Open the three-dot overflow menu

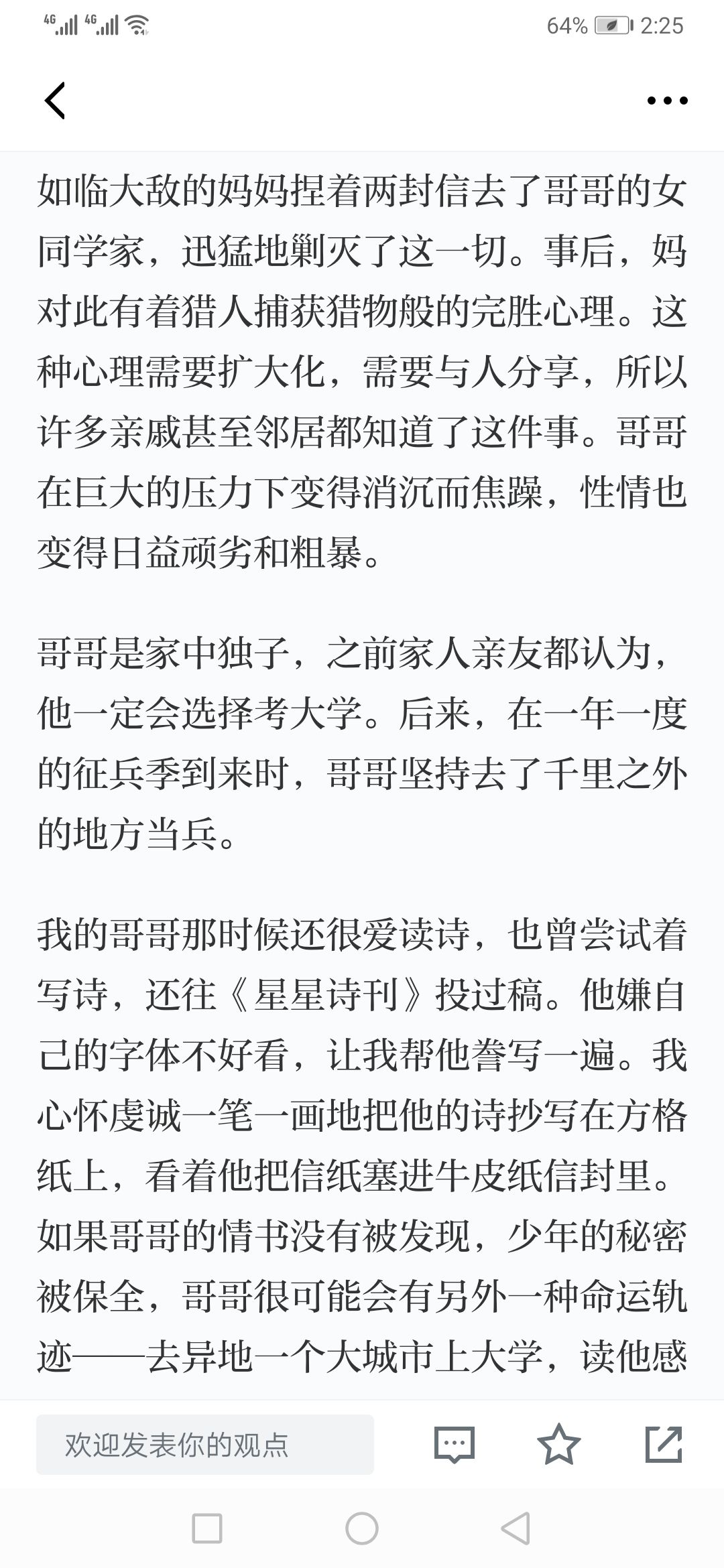(x=667, y=101)
